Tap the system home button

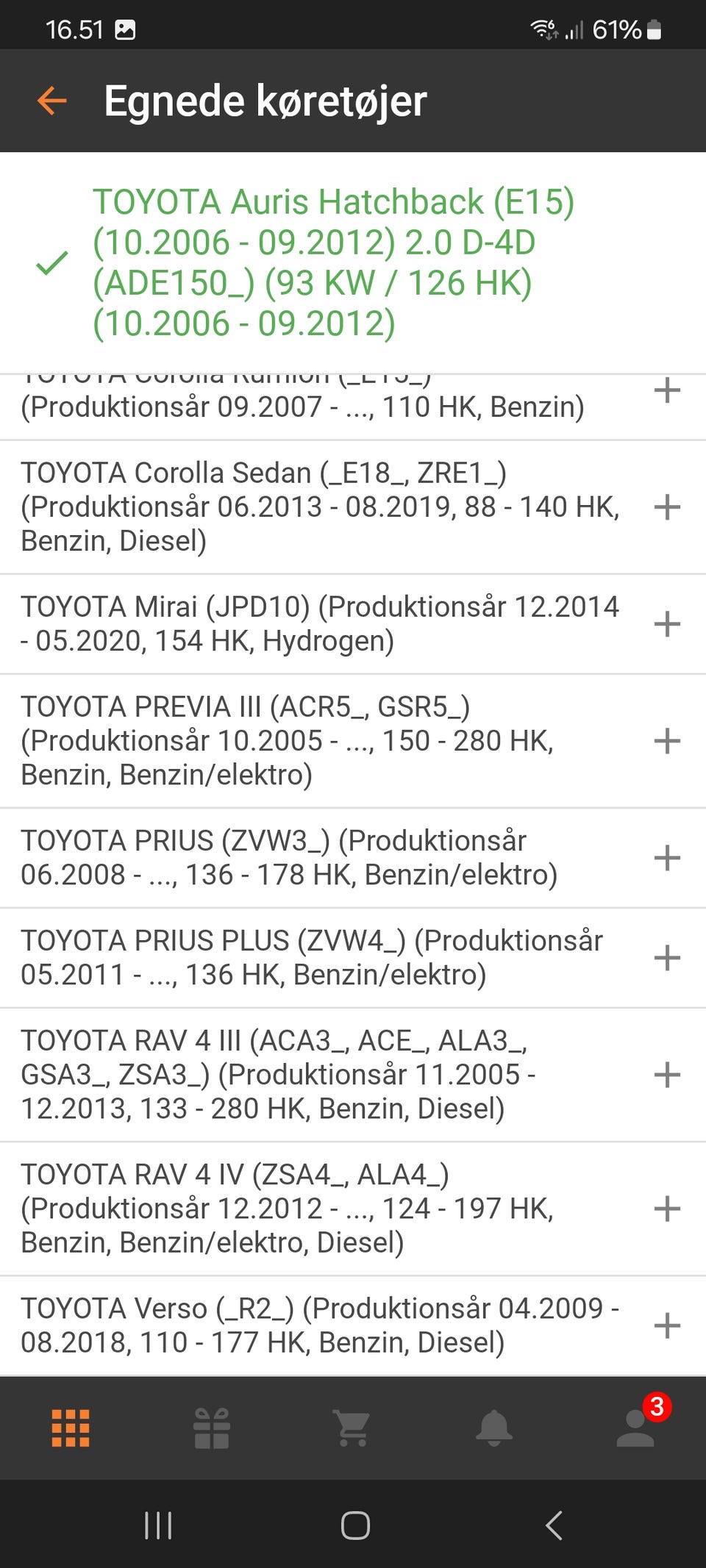[355, 1525]
